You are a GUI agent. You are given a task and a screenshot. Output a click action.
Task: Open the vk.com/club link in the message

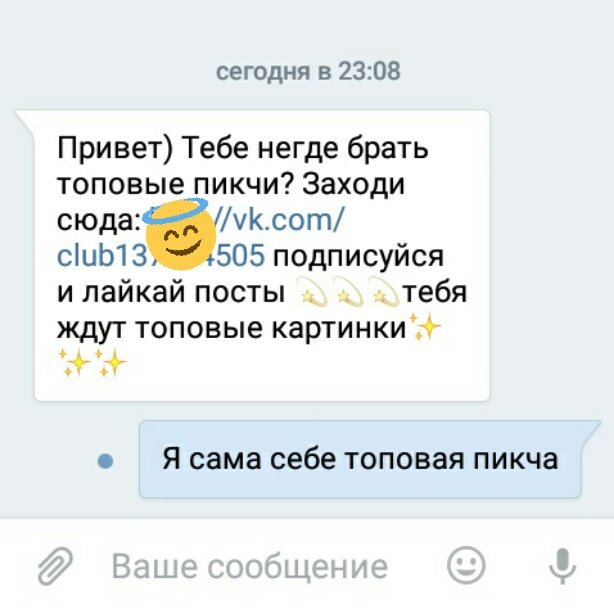[x=290, y=218]
